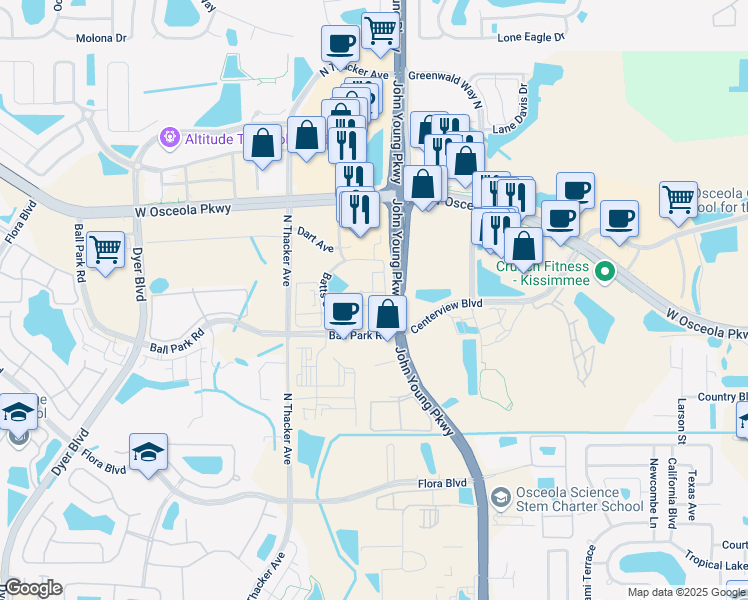Viewport: 748px width, 600px height.
Task: Open the shopping bag marker at Centerview Blvd
Action: [387, 315]
